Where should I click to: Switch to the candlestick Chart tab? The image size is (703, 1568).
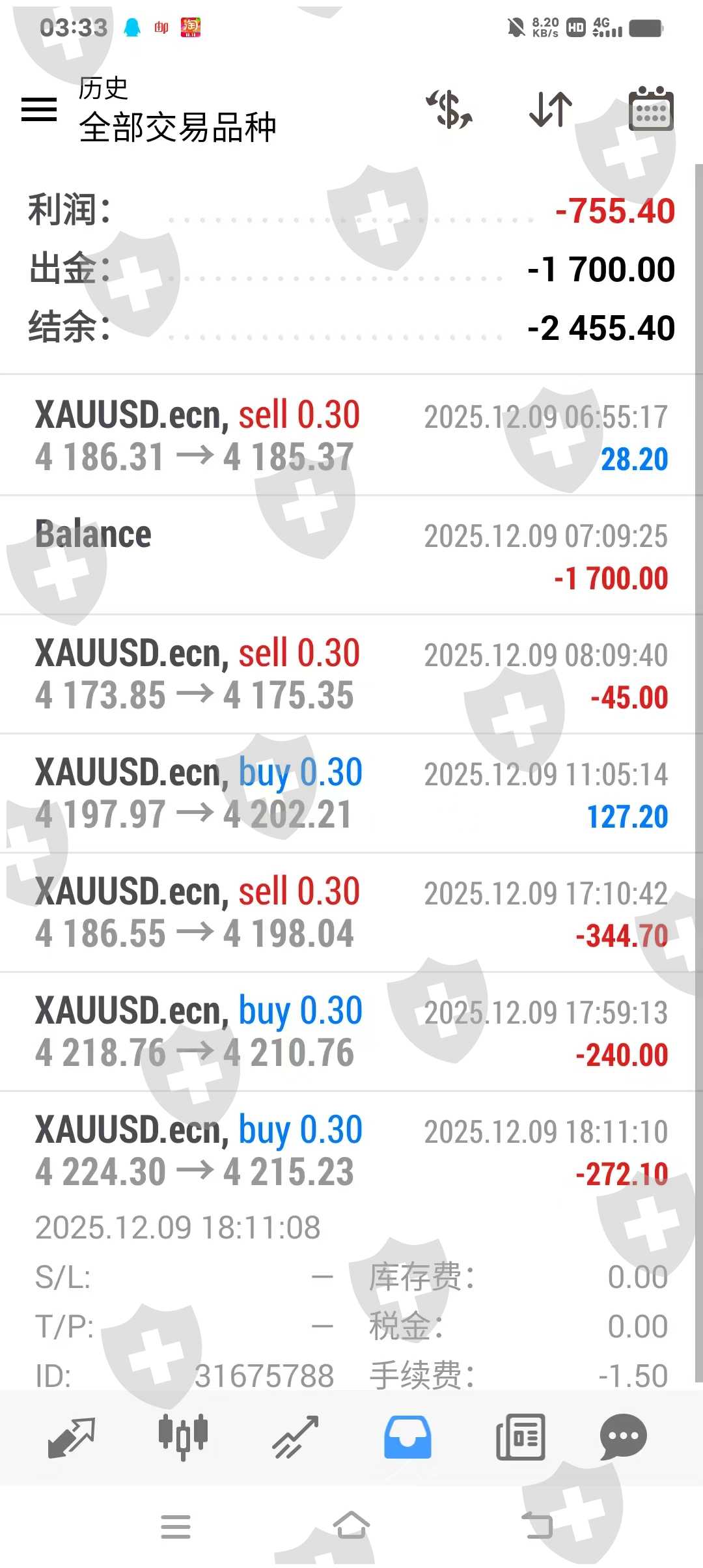183,1437
